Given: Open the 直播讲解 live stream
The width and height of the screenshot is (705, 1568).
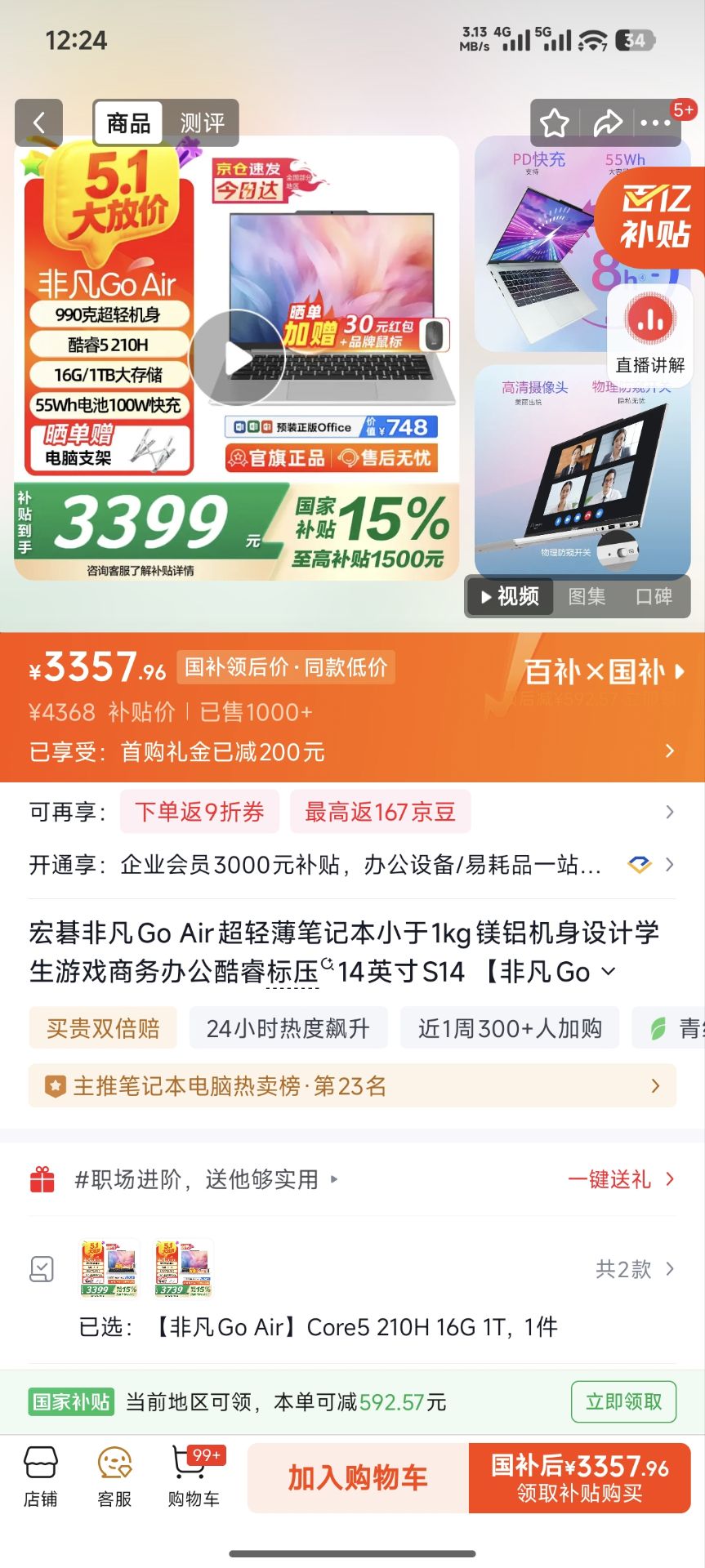Looking at the screenshot, I should coord(650,332).
